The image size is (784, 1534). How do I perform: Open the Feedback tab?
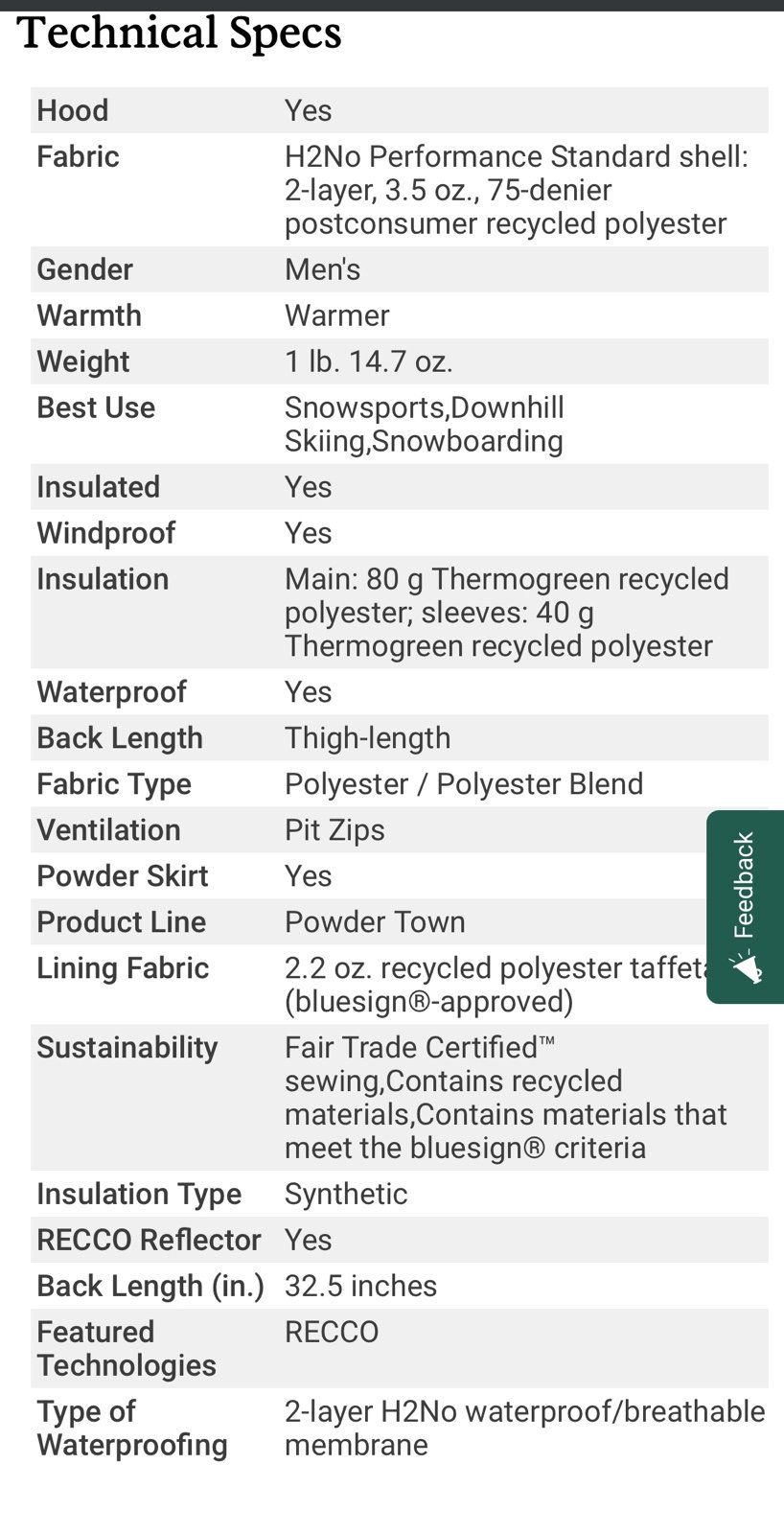click(746, 907)
